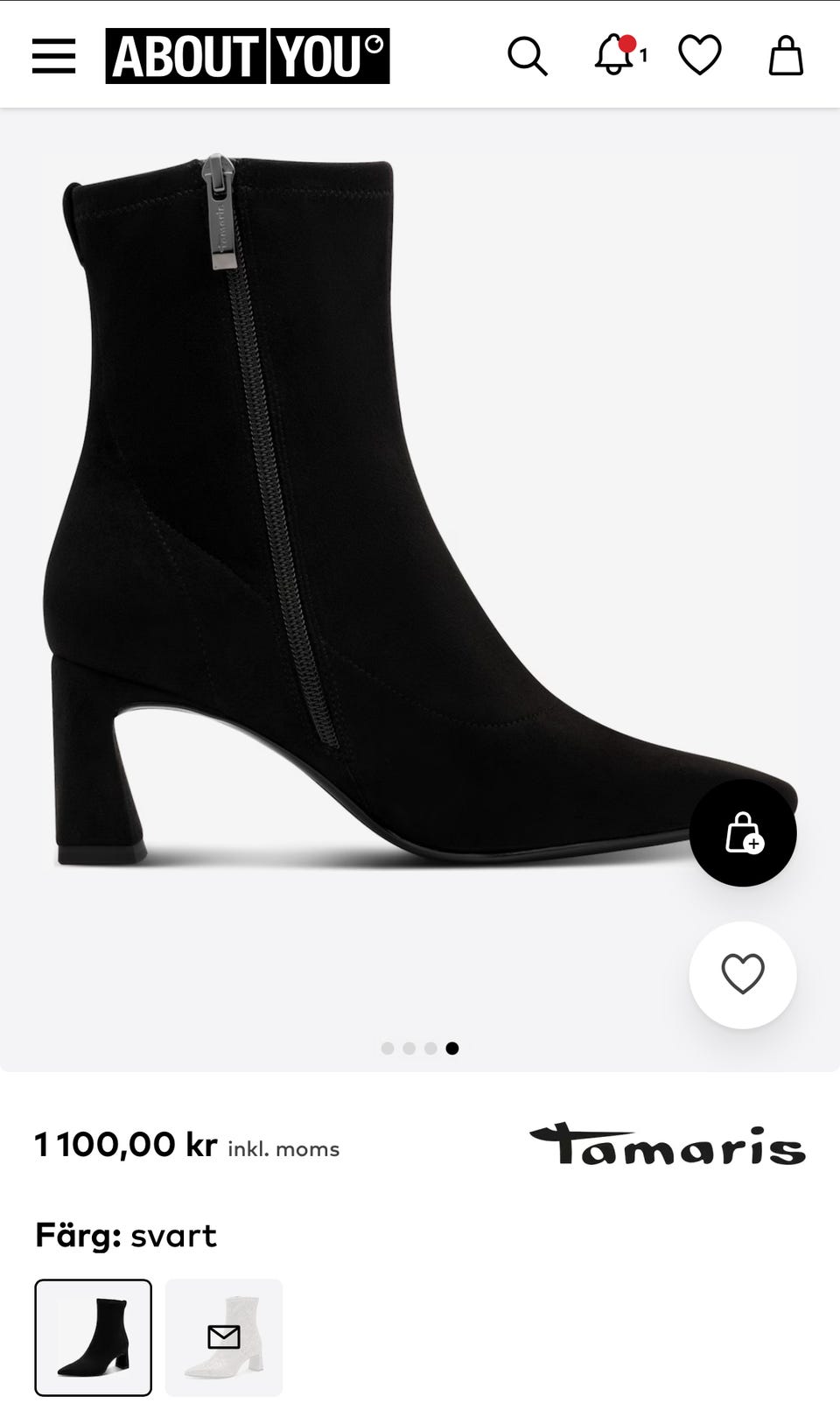This screenshot has height=1424, width=840.
Task: Select the black colour variant
Action: (94, 1336)
